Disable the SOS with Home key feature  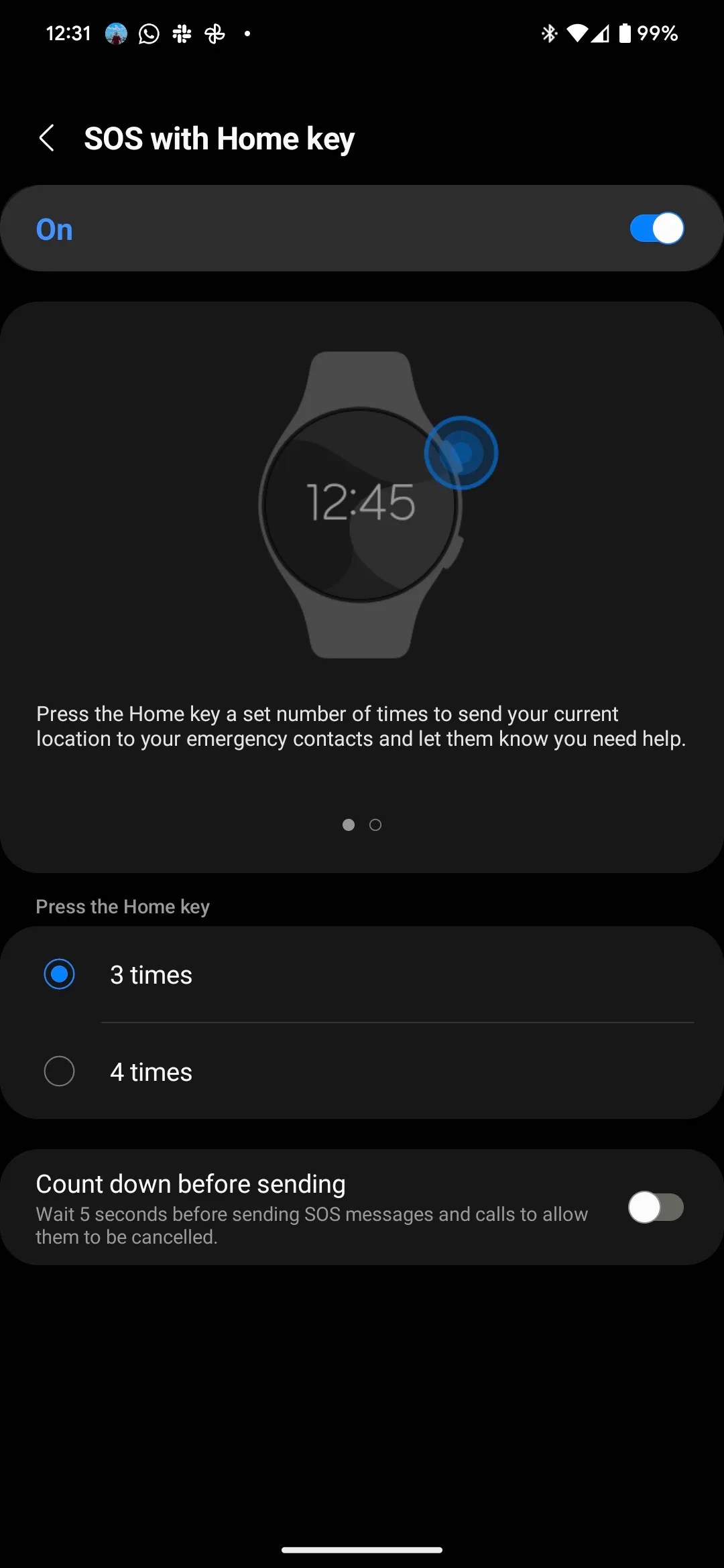pyautogui.click(x=656, y=228)
